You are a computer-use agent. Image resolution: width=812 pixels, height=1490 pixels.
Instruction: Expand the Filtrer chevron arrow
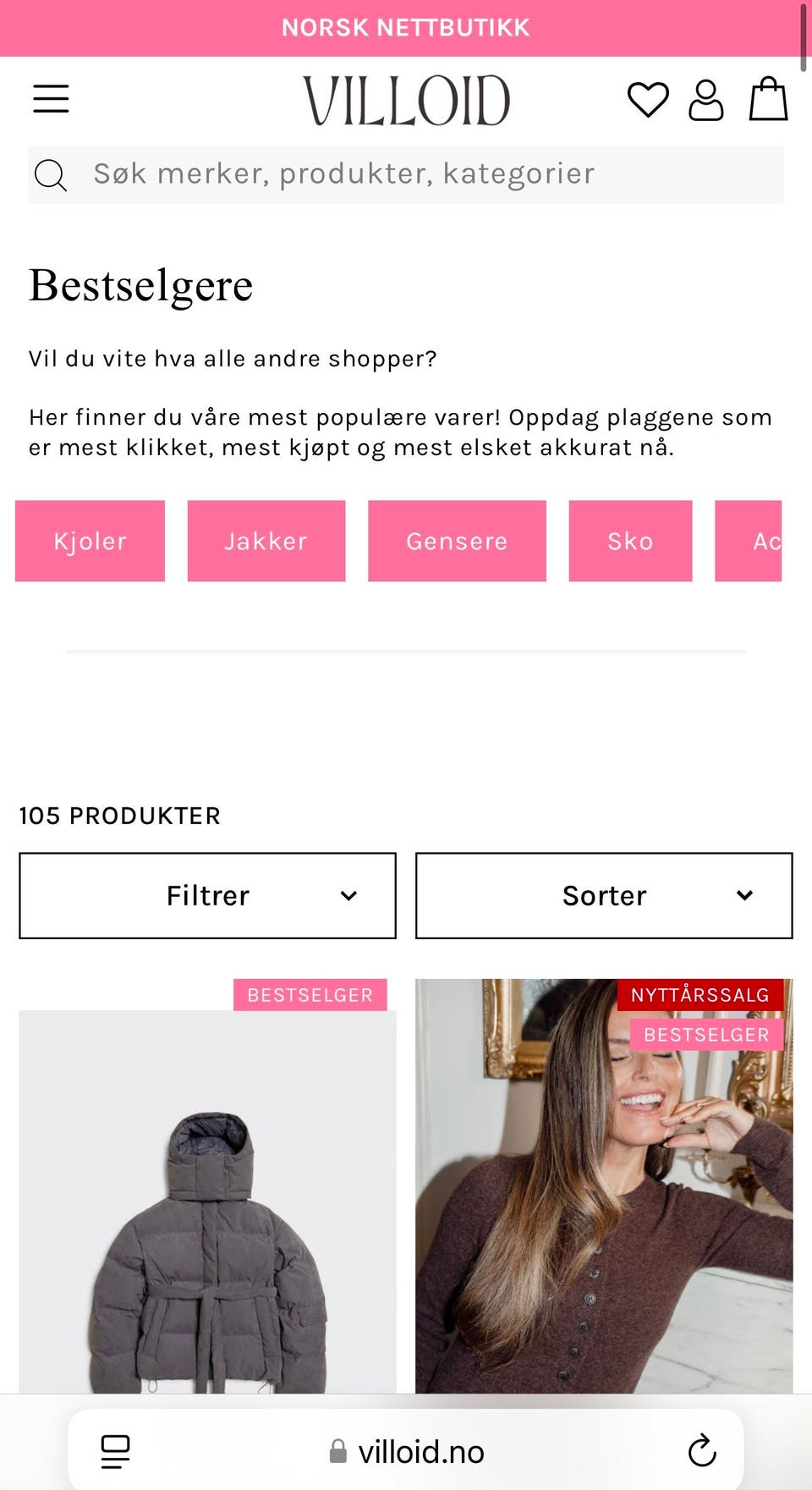pyautogui.click(x=348, y=895)
